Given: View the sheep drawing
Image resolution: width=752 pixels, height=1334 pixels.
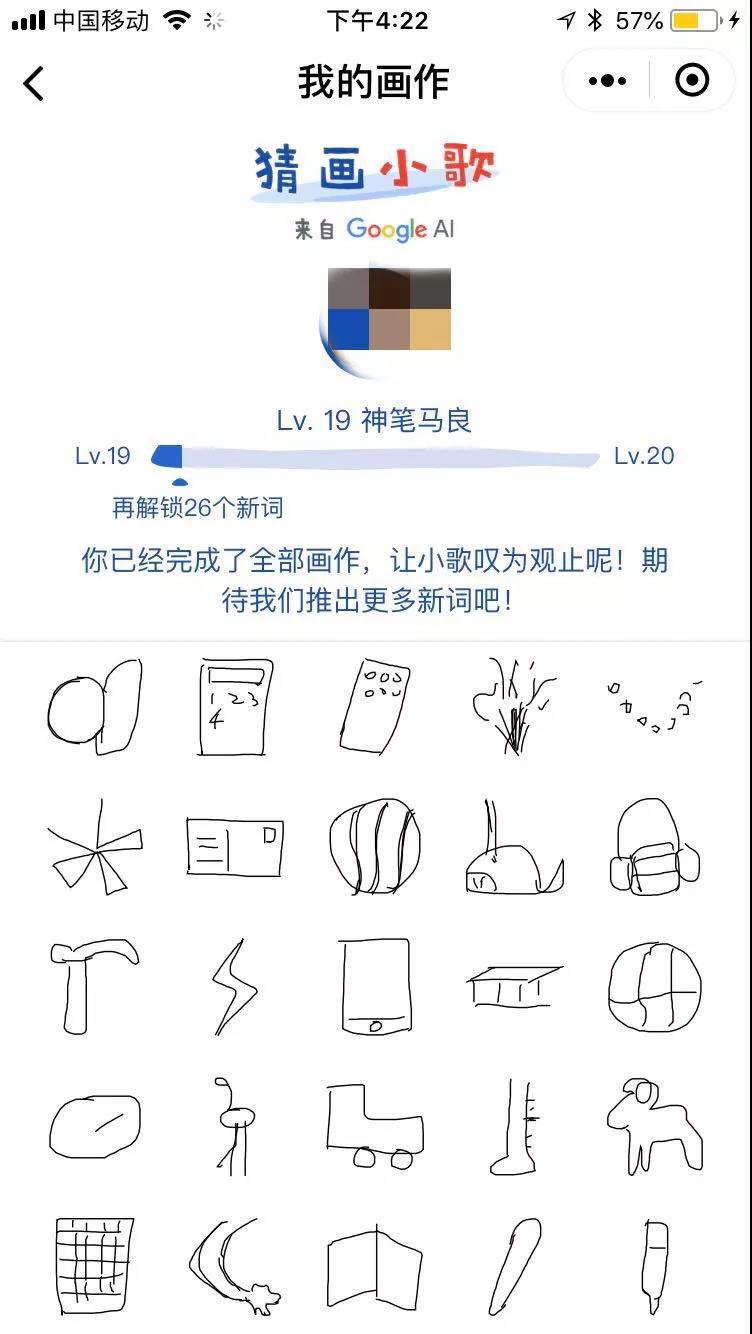Looking at the screenshot, I should tap(655, 1125).
